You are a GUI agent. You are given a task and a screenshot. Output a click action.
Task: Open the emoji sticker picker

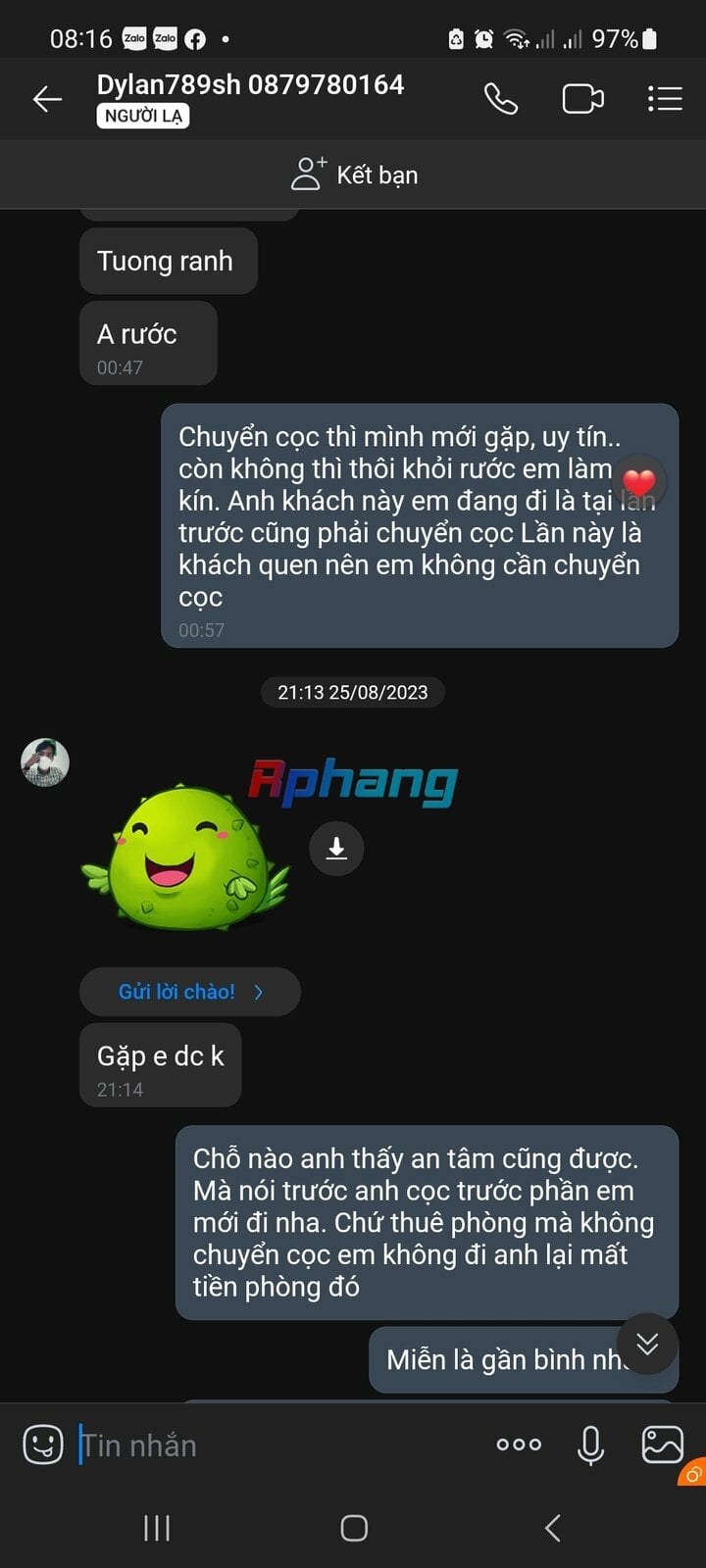[x=42, y=1445]
